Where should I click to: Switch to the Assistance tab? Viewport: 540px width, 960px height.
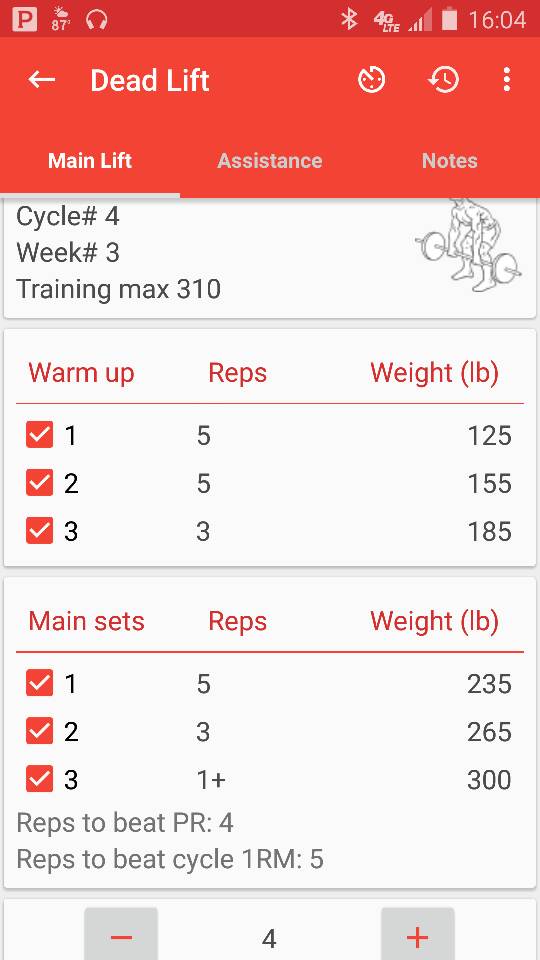point(270,161)
